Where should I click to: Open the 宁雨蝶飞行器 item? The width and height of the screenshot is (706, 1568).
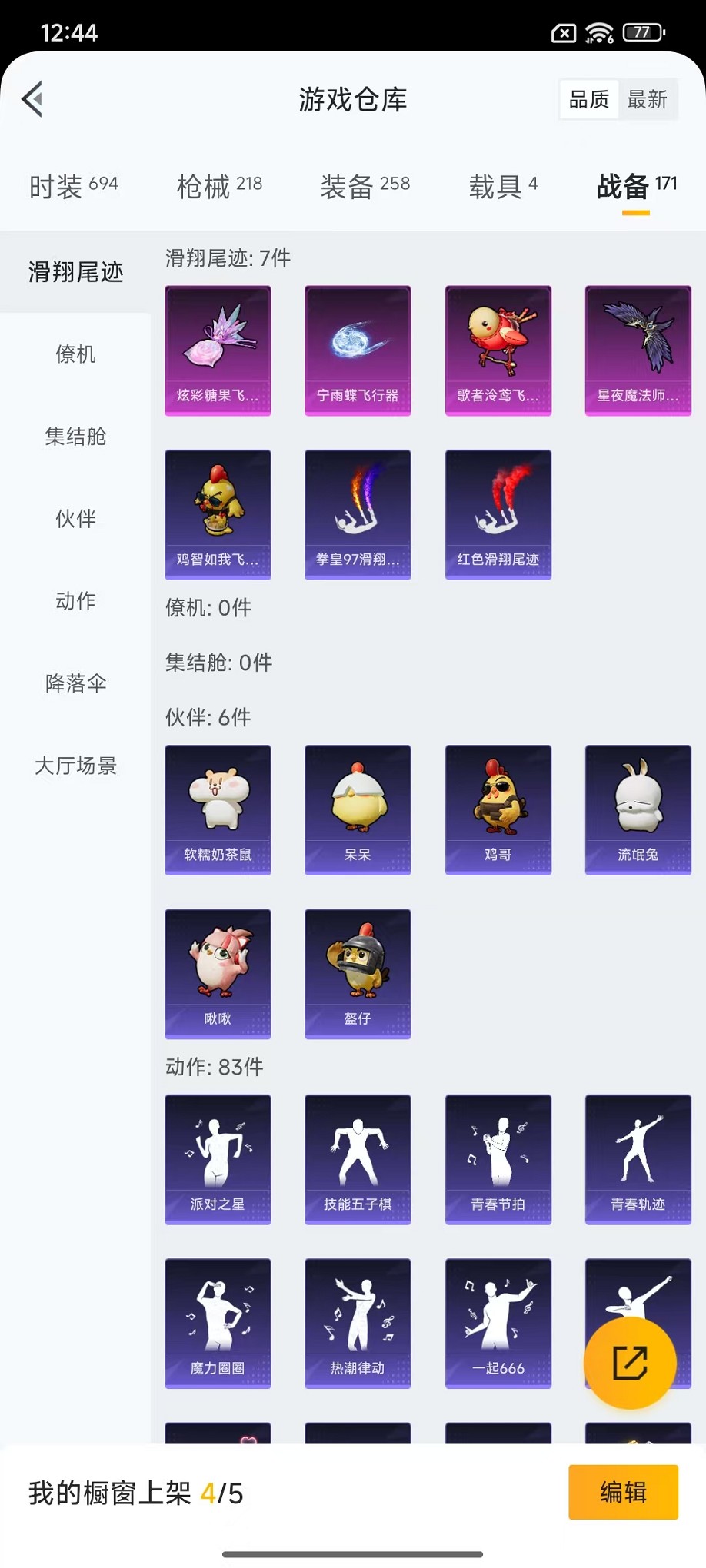tap(358, 350)
